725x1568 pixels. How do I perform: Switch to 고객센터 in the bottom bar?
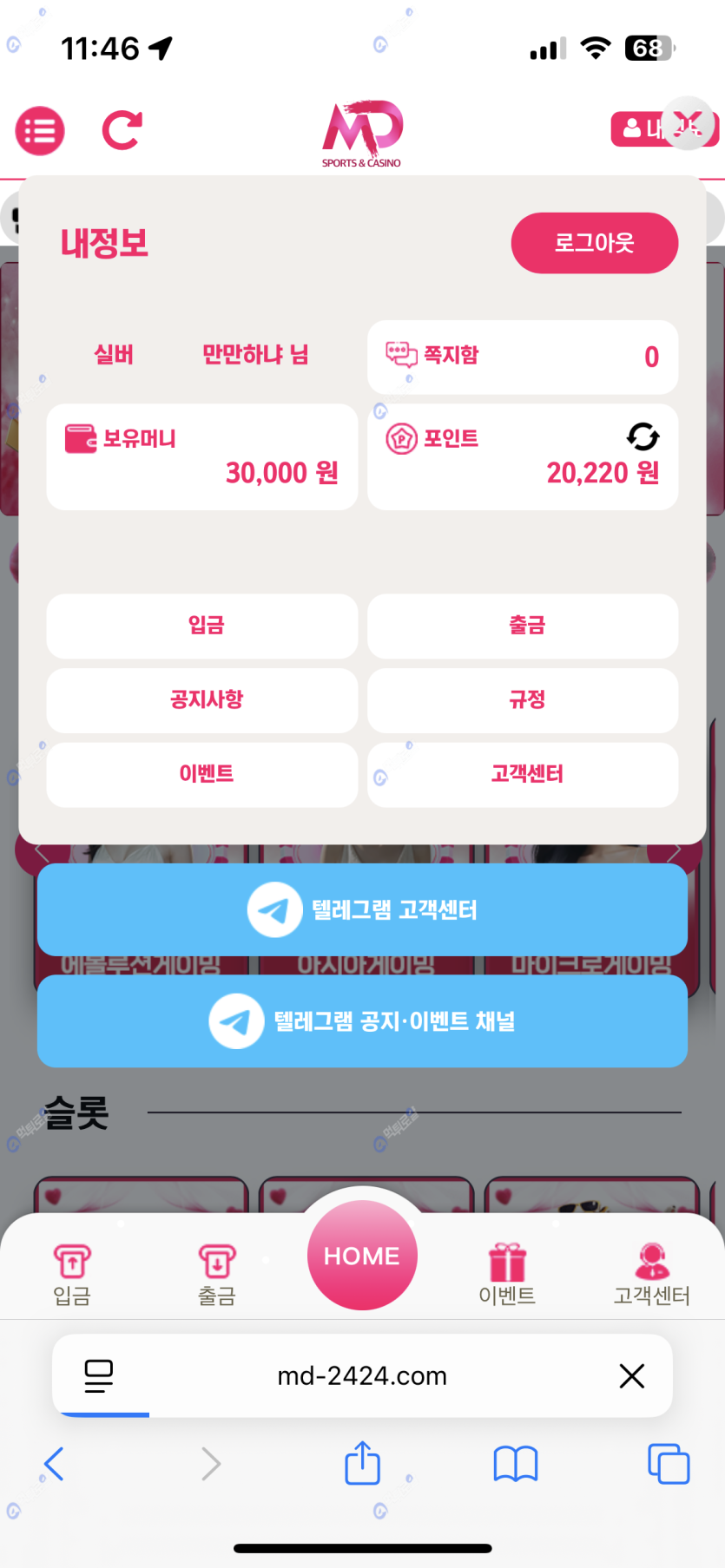tap(651, 1273)
